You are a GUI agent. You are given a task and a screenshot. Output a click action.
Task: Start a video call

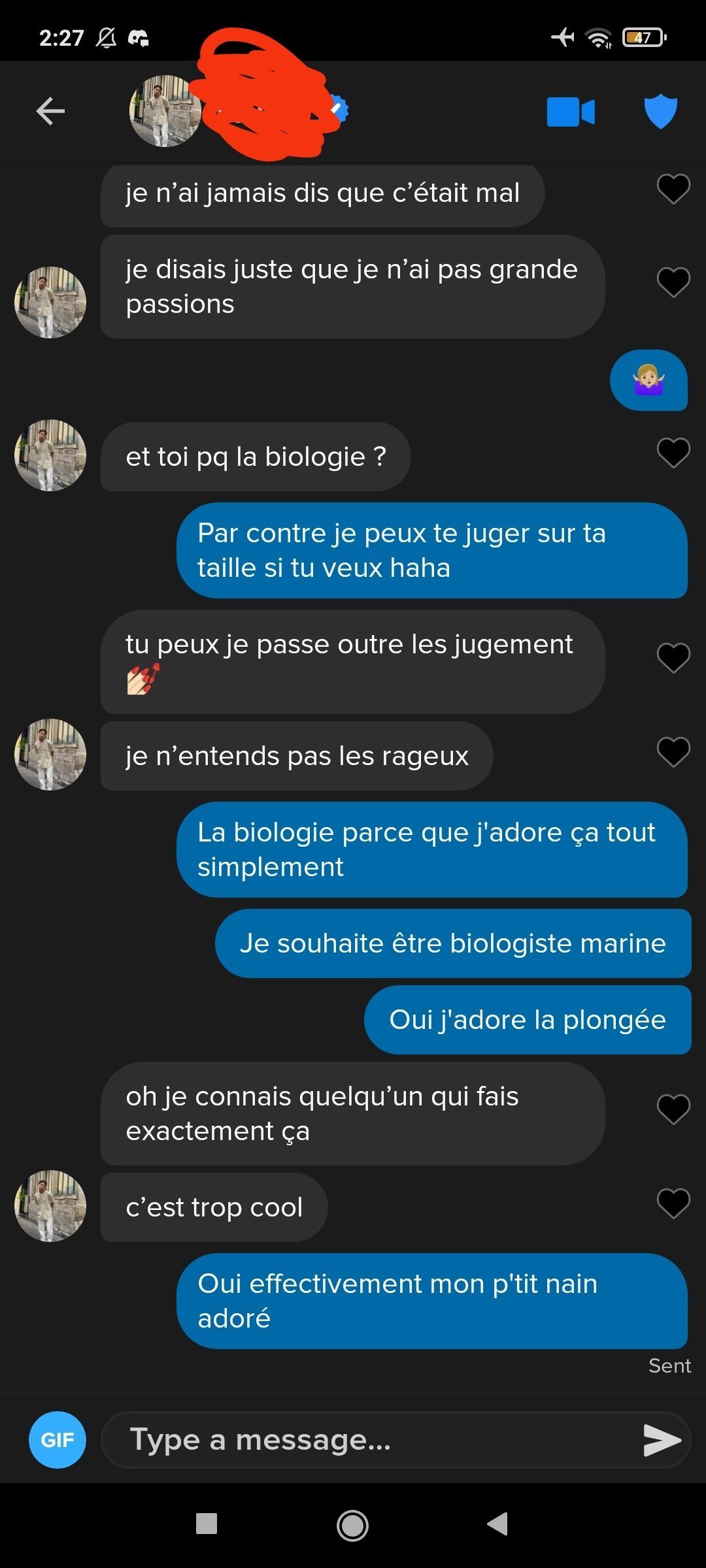tap(570, 112)
